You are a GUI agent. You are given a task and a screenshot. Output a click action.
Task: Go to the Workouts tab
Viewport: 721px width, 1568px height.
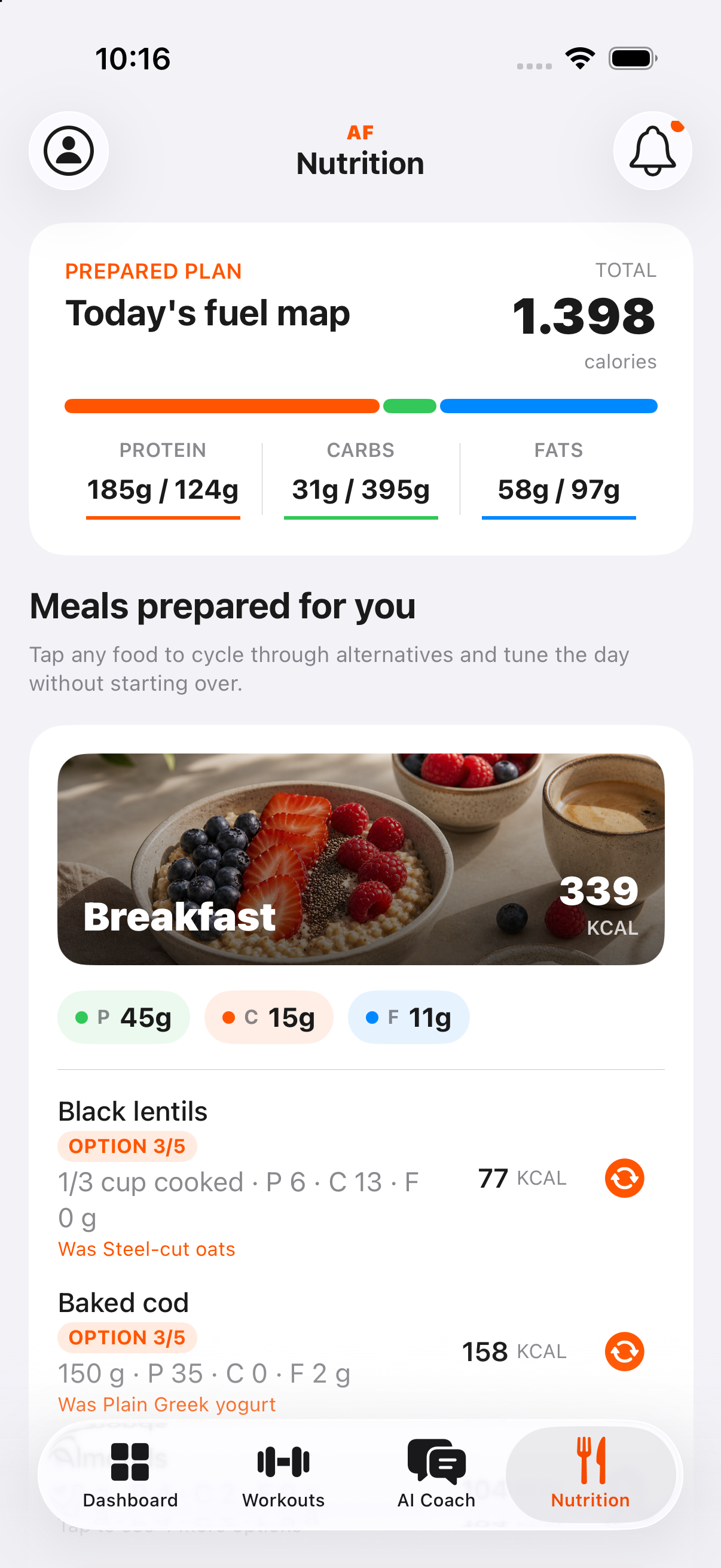tap(283, 1474)
